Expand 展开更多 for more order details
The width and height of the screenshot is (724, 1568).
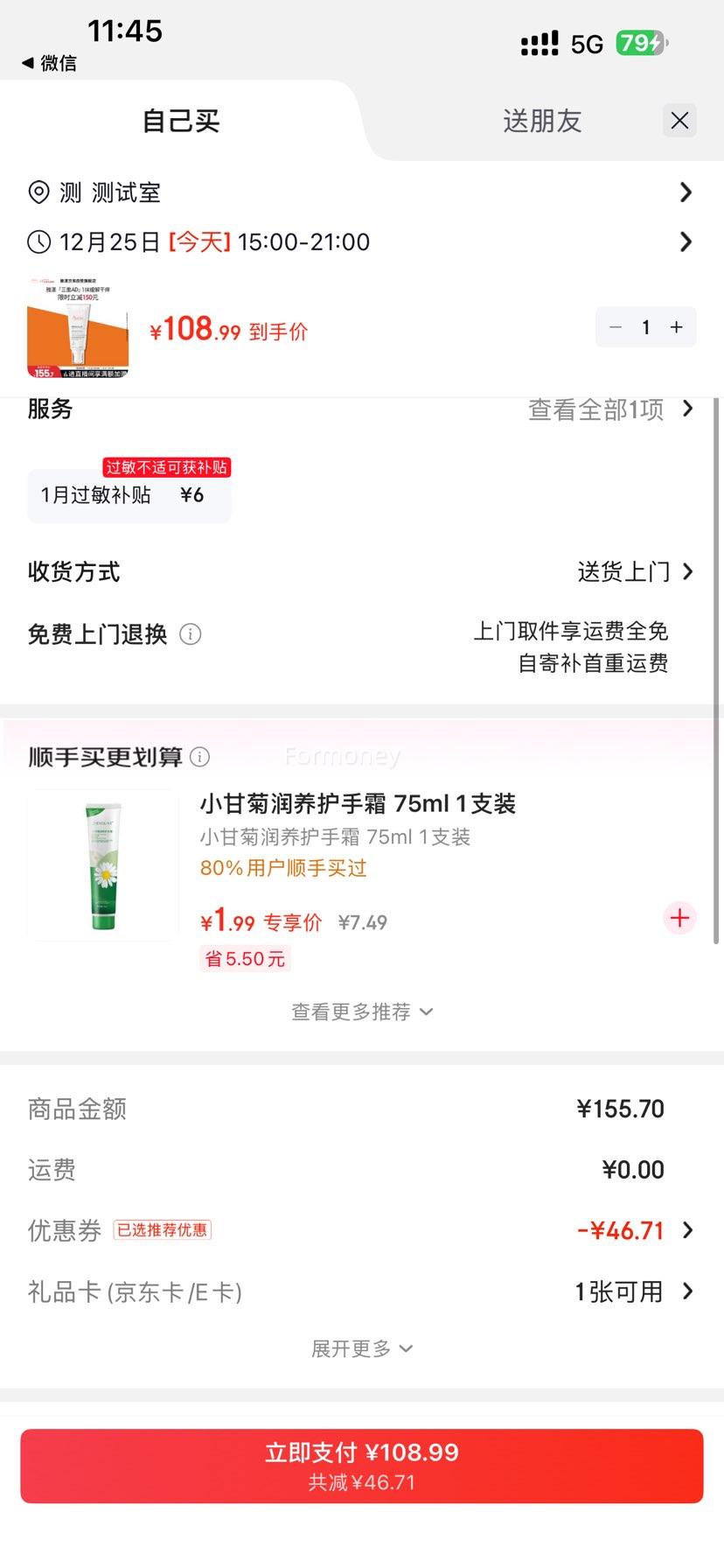(362, 1348)
